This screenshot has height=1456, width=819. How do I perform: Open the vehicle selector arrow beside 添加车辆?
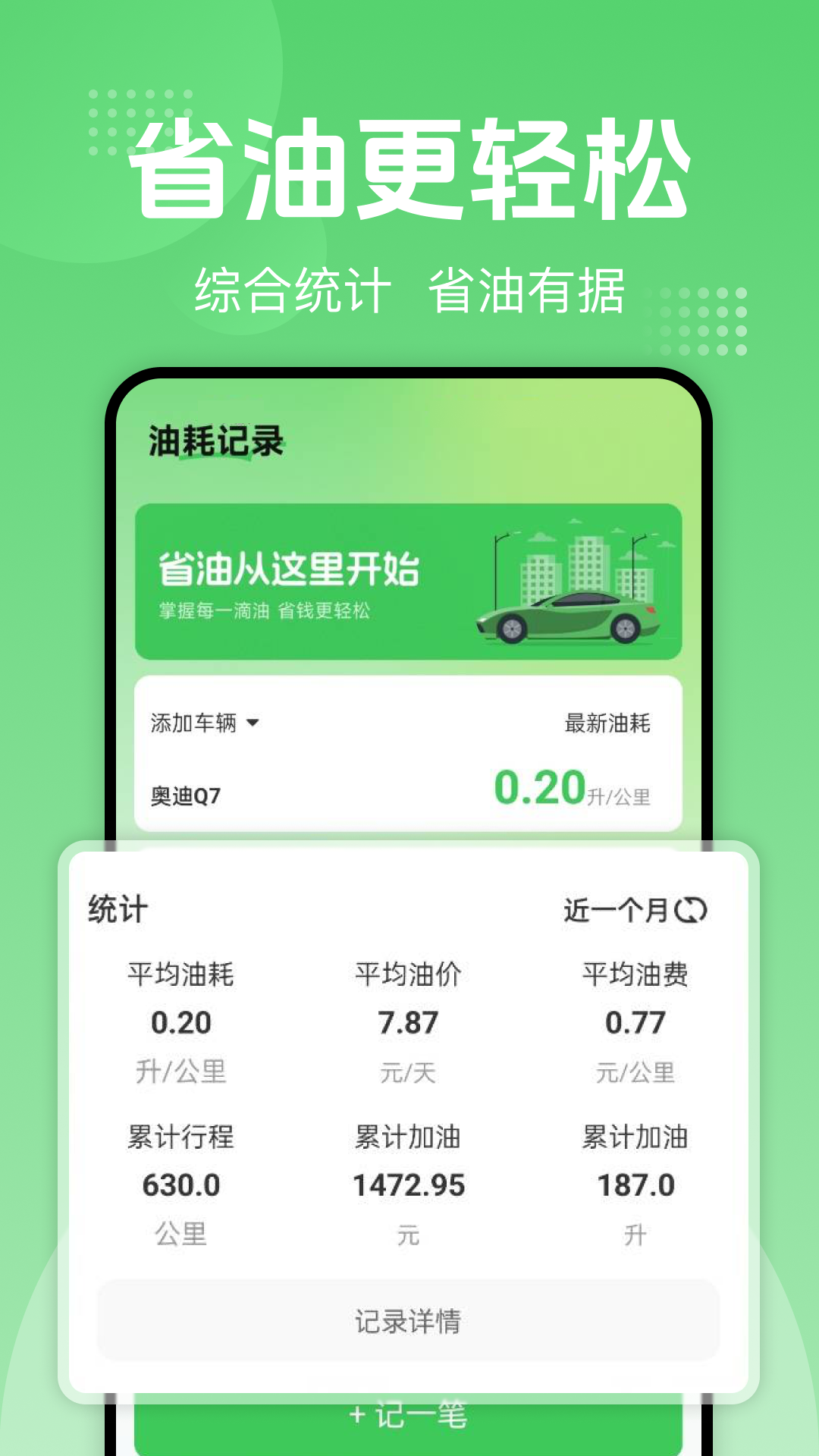(x=254, y=723)
